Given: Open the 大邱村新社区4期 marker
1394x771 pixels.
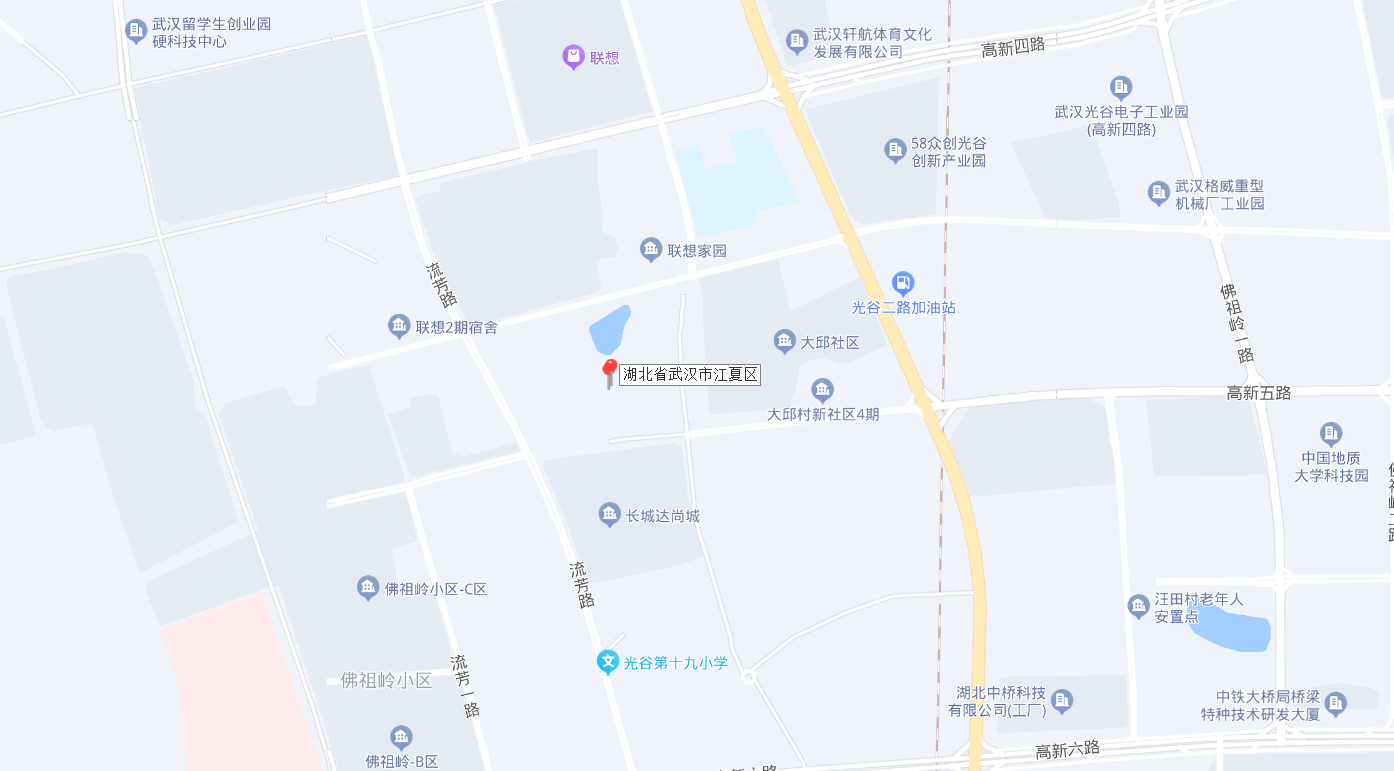Looking at the screenshot, I should coord(822,390).
